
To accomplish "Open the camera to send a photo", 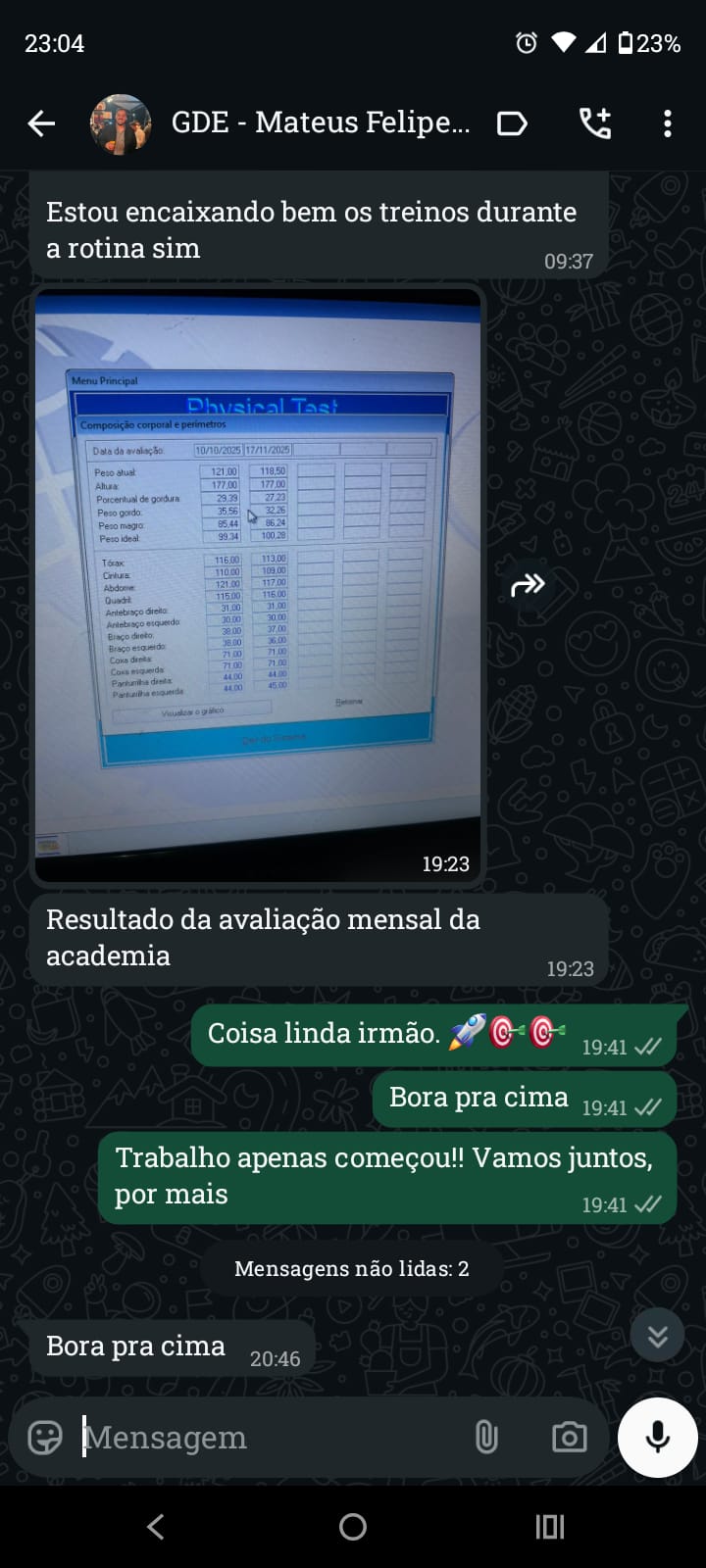I will pos(569,1438).
